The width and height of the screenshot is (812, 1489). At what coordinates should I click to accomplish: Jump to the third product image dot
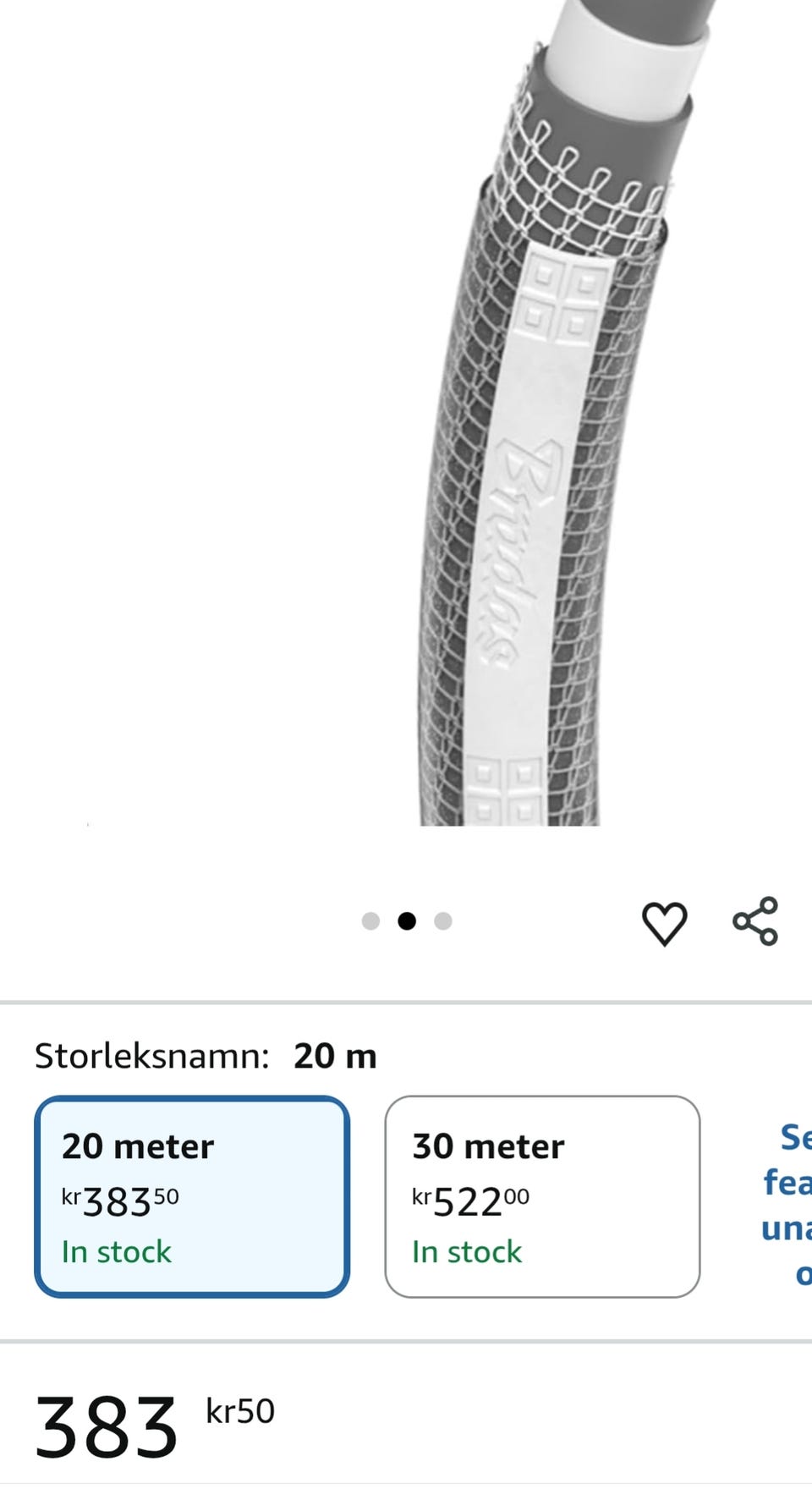(x=442, y=920)
